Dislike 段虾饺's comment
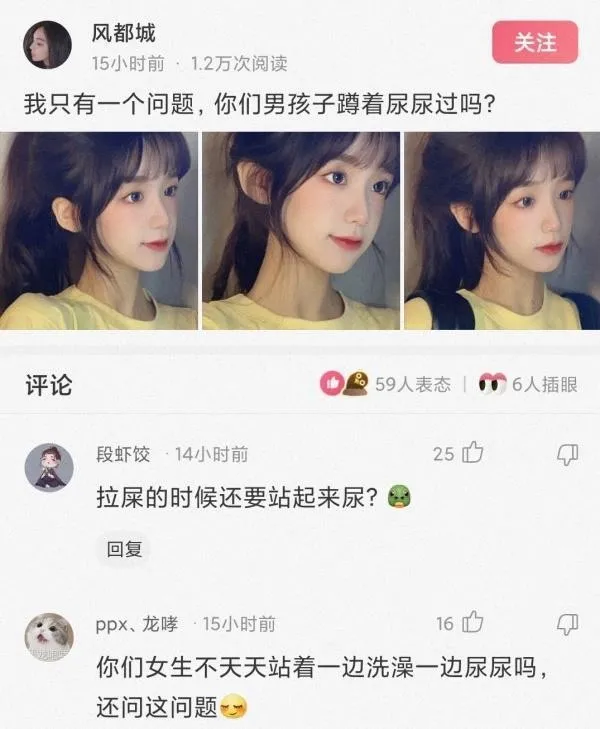Viewport: 600px width, 729px height. [567, 454]
